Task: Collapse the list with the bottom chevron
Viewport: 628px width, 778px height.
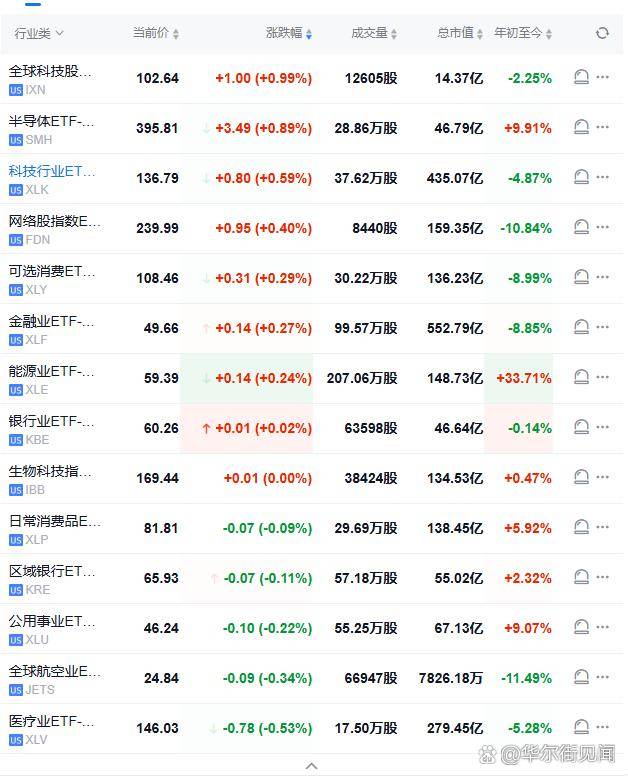Action: 312,766
